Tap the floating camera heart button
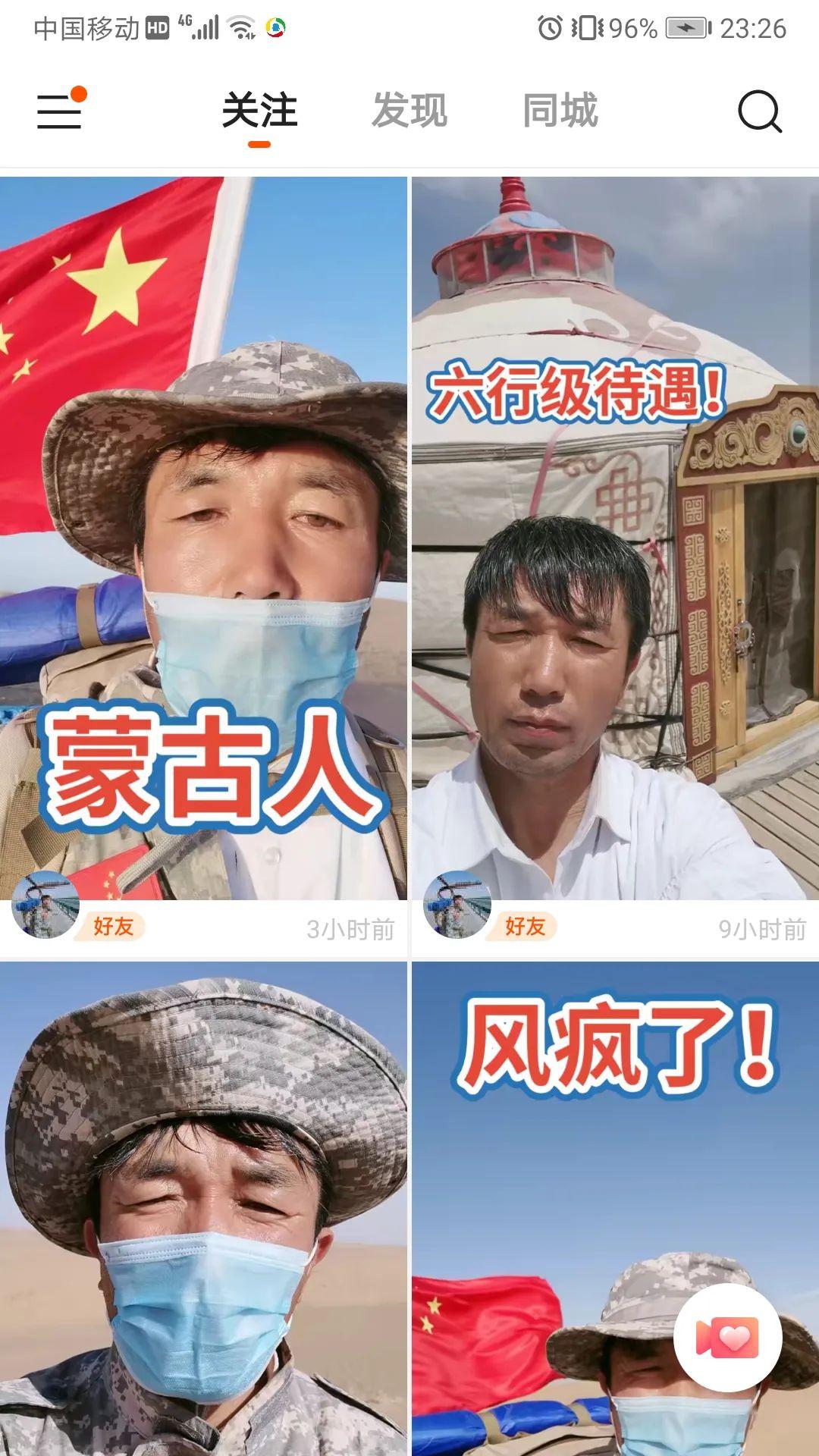This screenshot has width=819, height=1456. click(727, 1338)
